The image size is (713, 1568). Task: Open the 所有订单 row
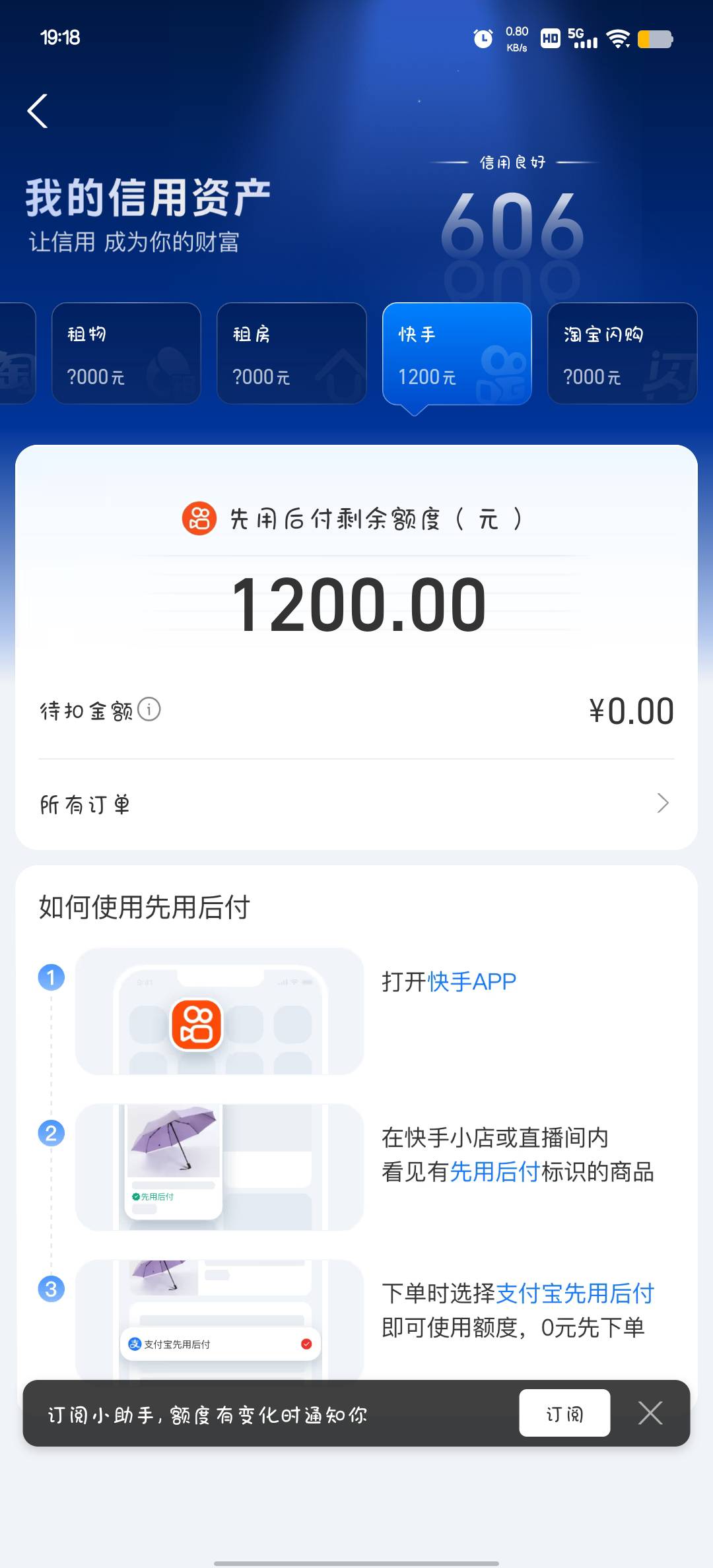pyautogui.click(x=356, y=804)
